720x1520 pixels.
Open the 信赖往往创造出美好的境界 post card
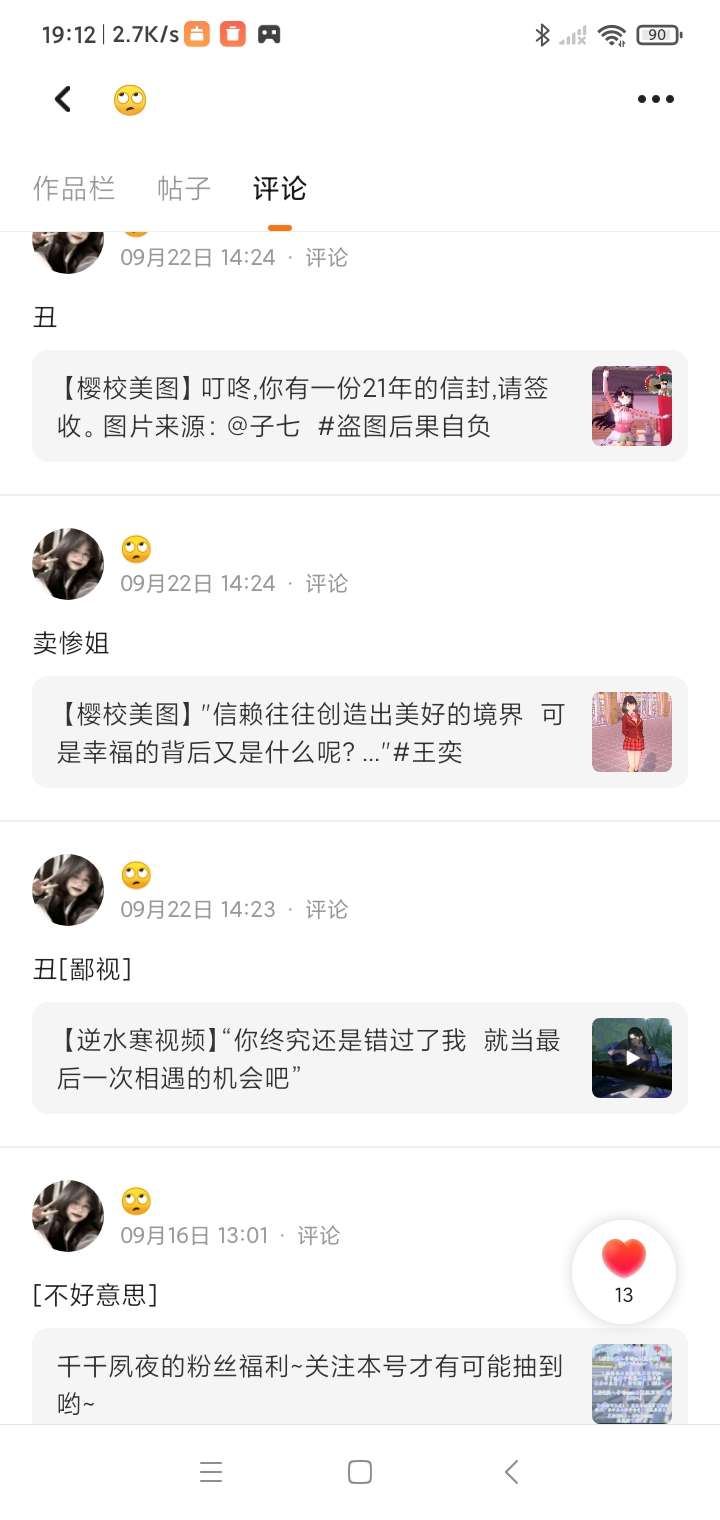pyautogui.click(x=360, y=732)
